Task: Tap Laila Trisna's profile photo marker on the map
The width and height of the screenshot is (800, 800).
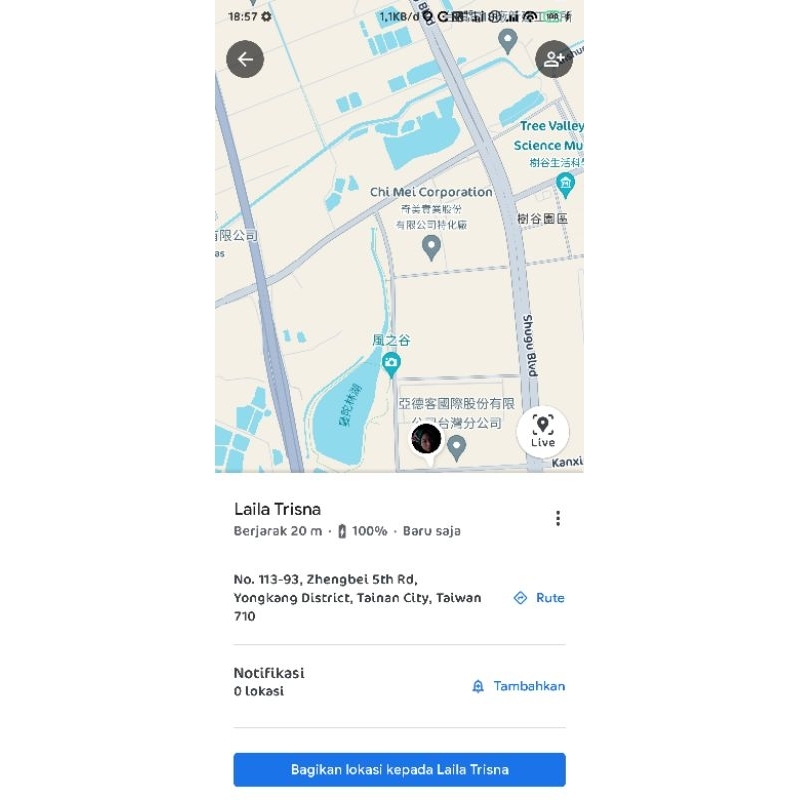Action: point(426,439)
